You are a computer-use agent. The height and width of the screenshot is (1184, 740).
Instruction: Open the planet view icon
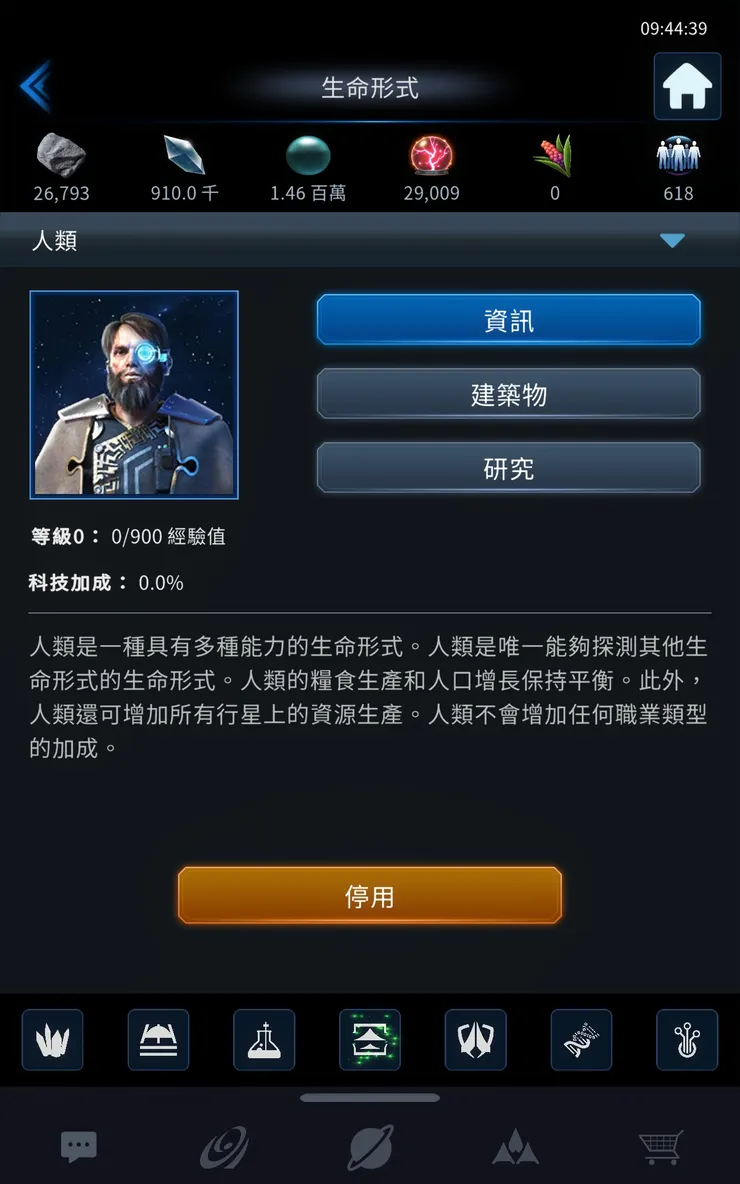[370, 1146]
